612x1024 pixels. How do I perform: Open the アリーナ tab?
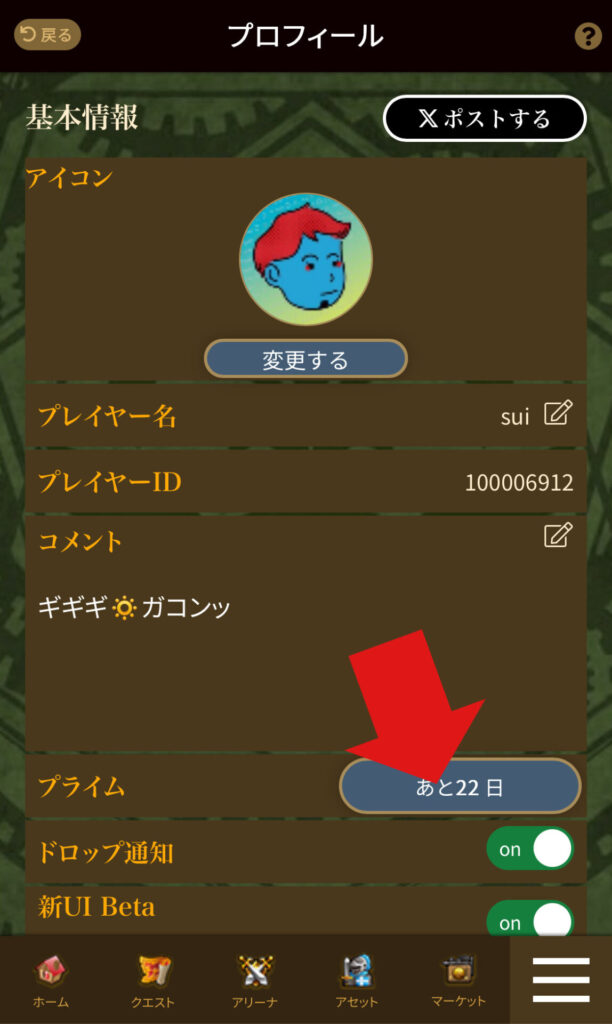click(x=255, y=980)
